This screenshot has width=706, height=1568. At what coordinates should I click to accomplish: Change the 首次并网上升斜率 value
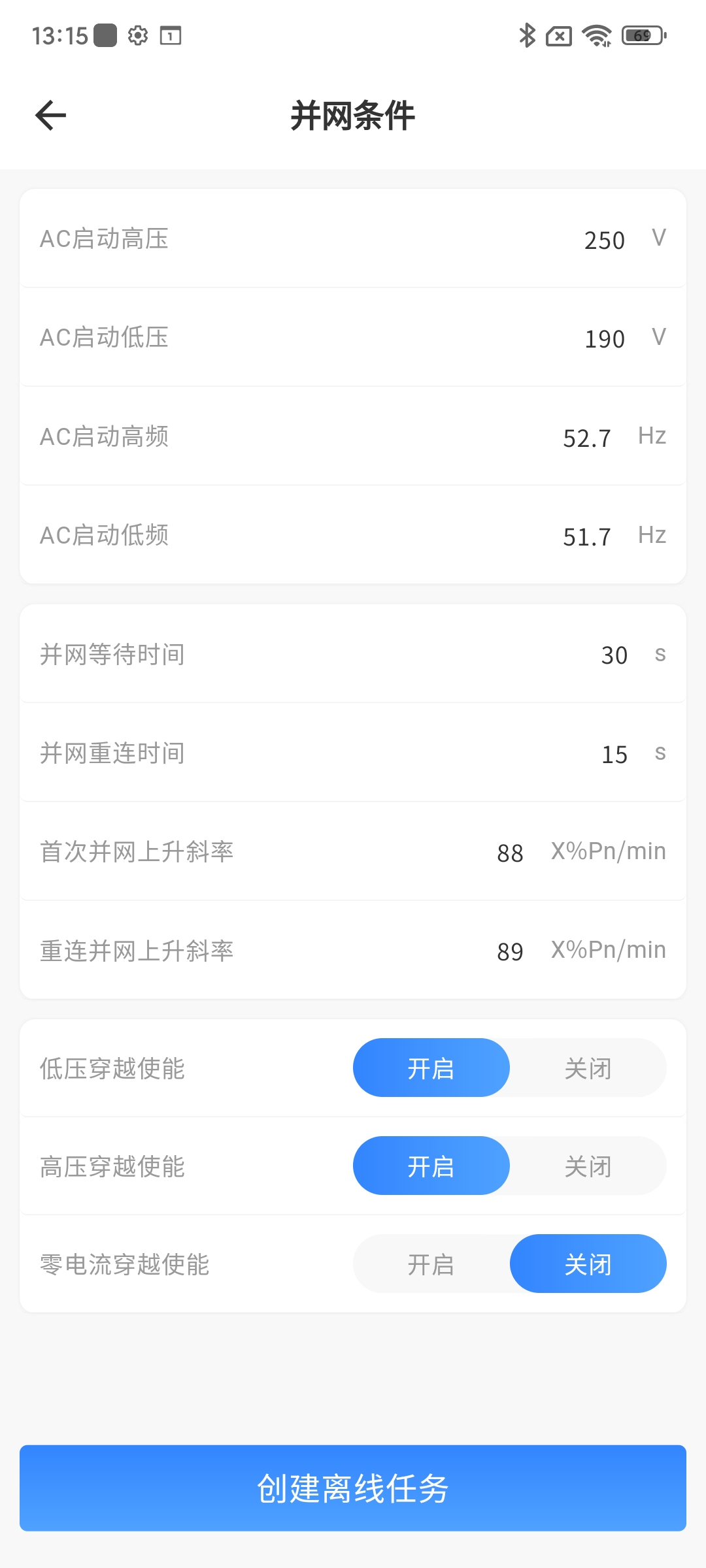coord(510,853)
